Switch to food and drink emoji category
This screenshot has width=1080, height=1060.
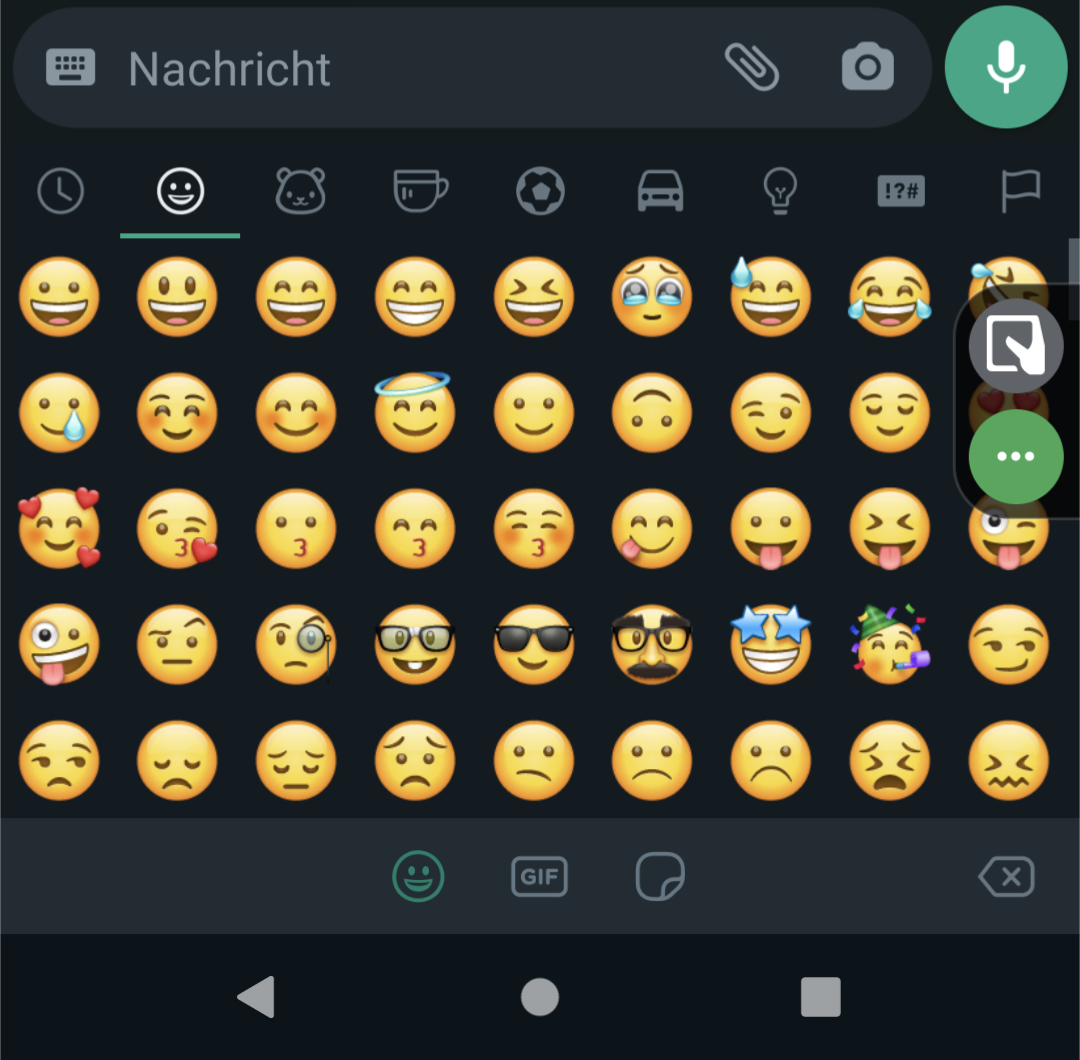[x=419, y=190]
